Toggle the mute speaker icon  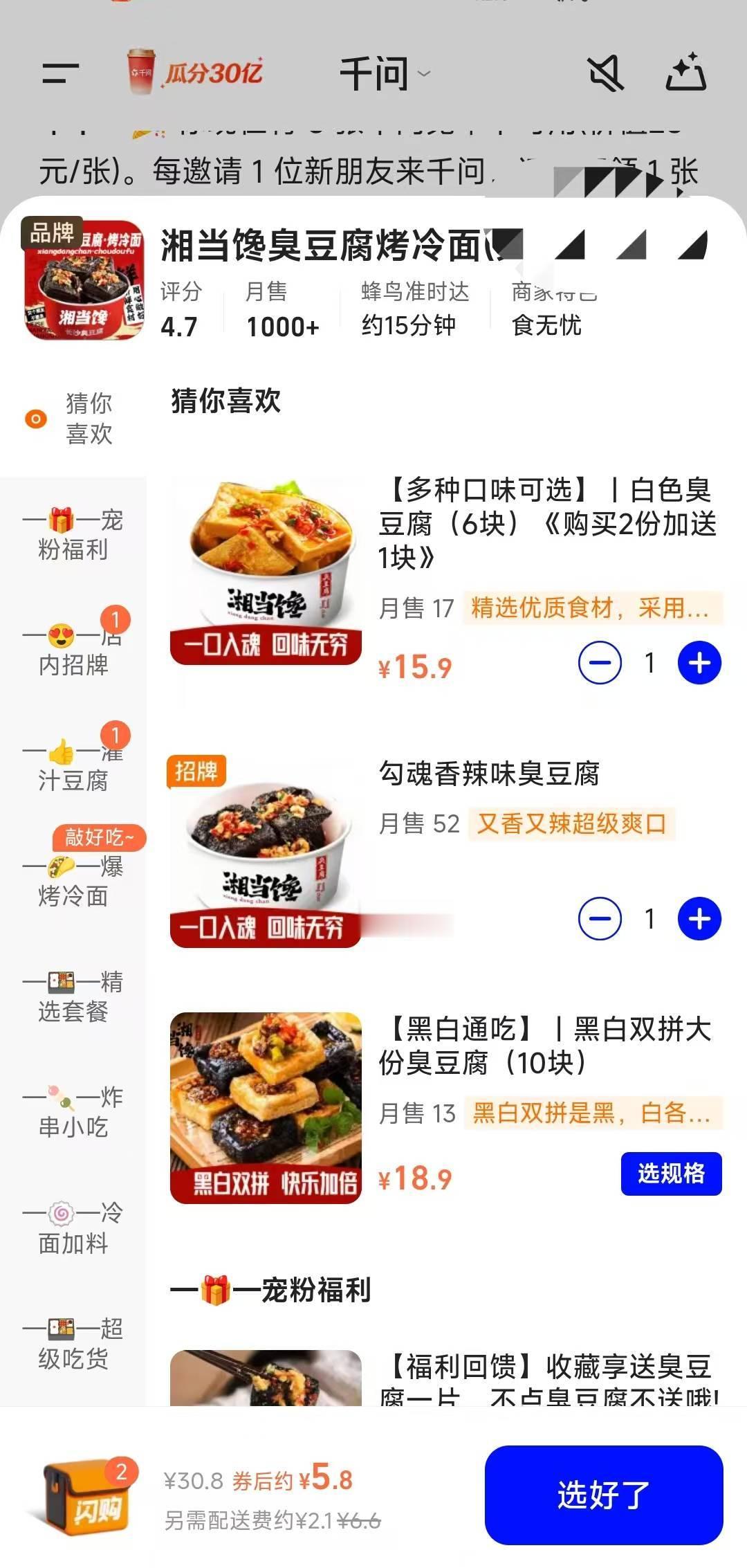tap(605, 73)
